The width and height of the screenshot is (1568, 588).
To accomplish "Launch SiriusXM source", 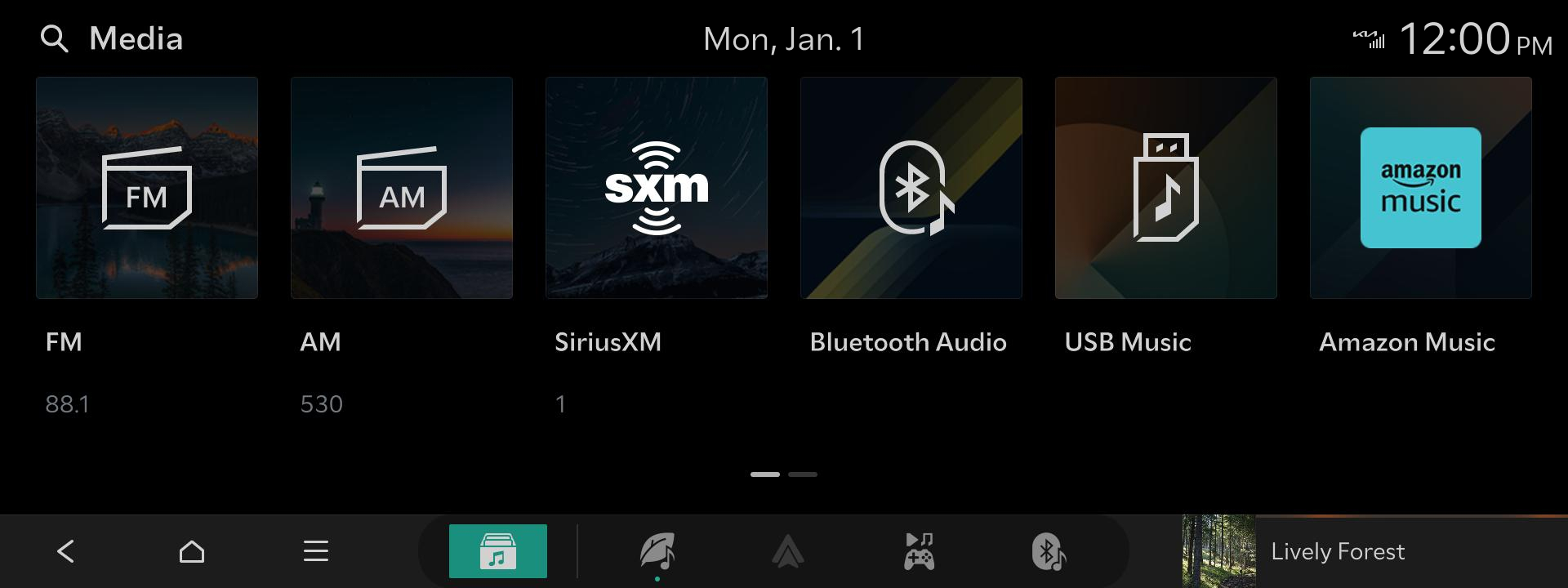I will [657, 188].
